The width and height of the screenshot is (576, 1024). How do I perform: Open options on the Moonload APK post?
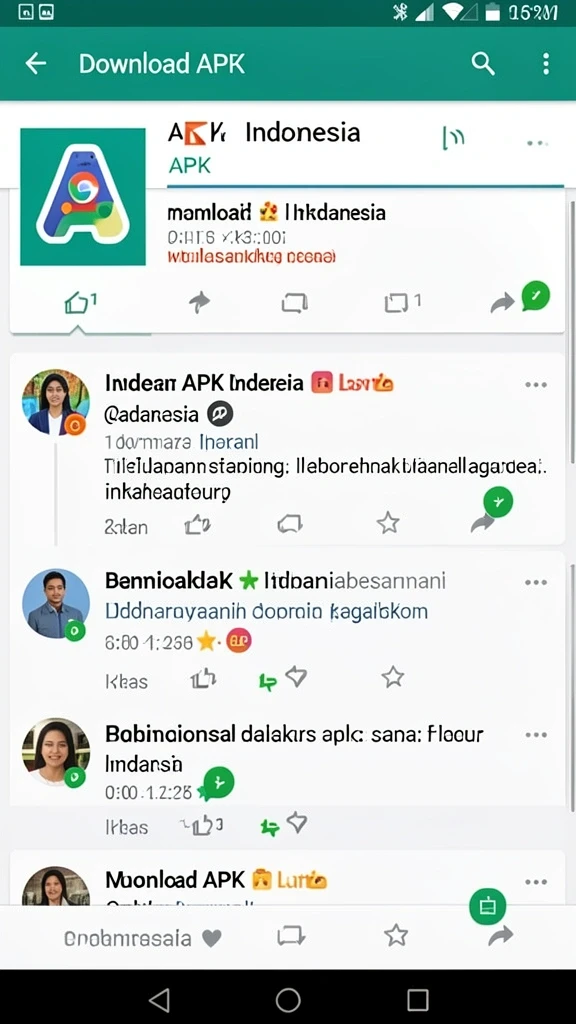tap(536, 882)
